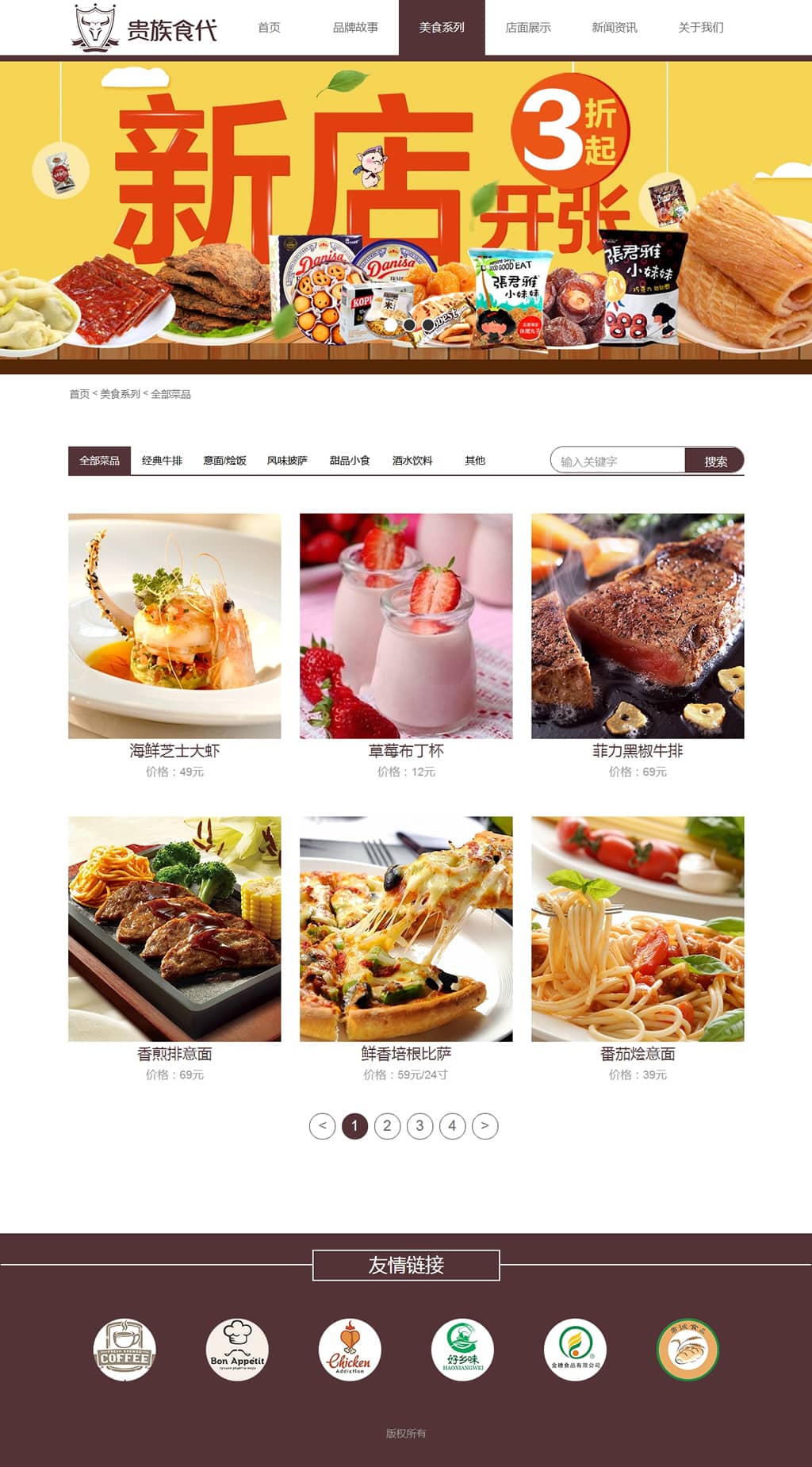This screenshot has width=812, height=1467.
Task: Select the 鲜香培根比萨 pizza card
Action: (406, 929)
